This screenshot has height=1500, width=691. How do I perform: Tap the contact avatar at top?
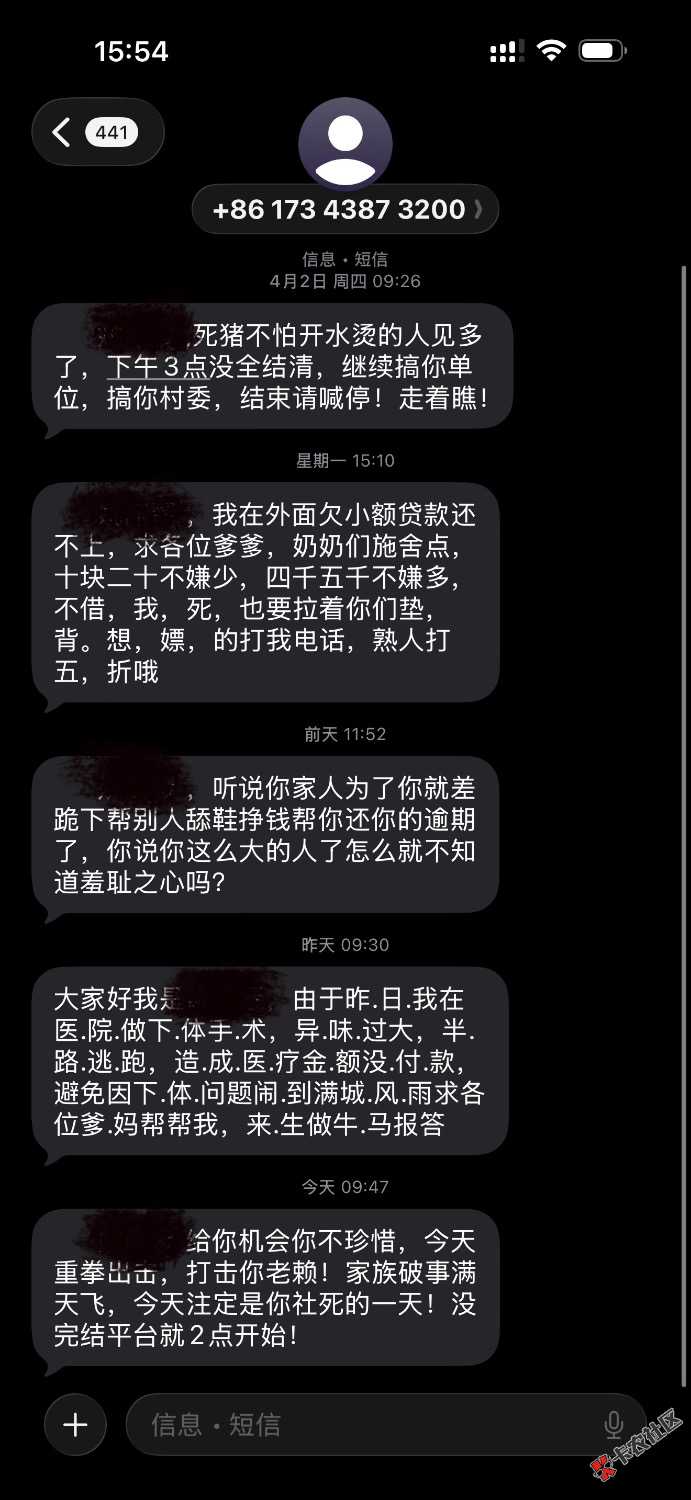[x=345, y=144]
